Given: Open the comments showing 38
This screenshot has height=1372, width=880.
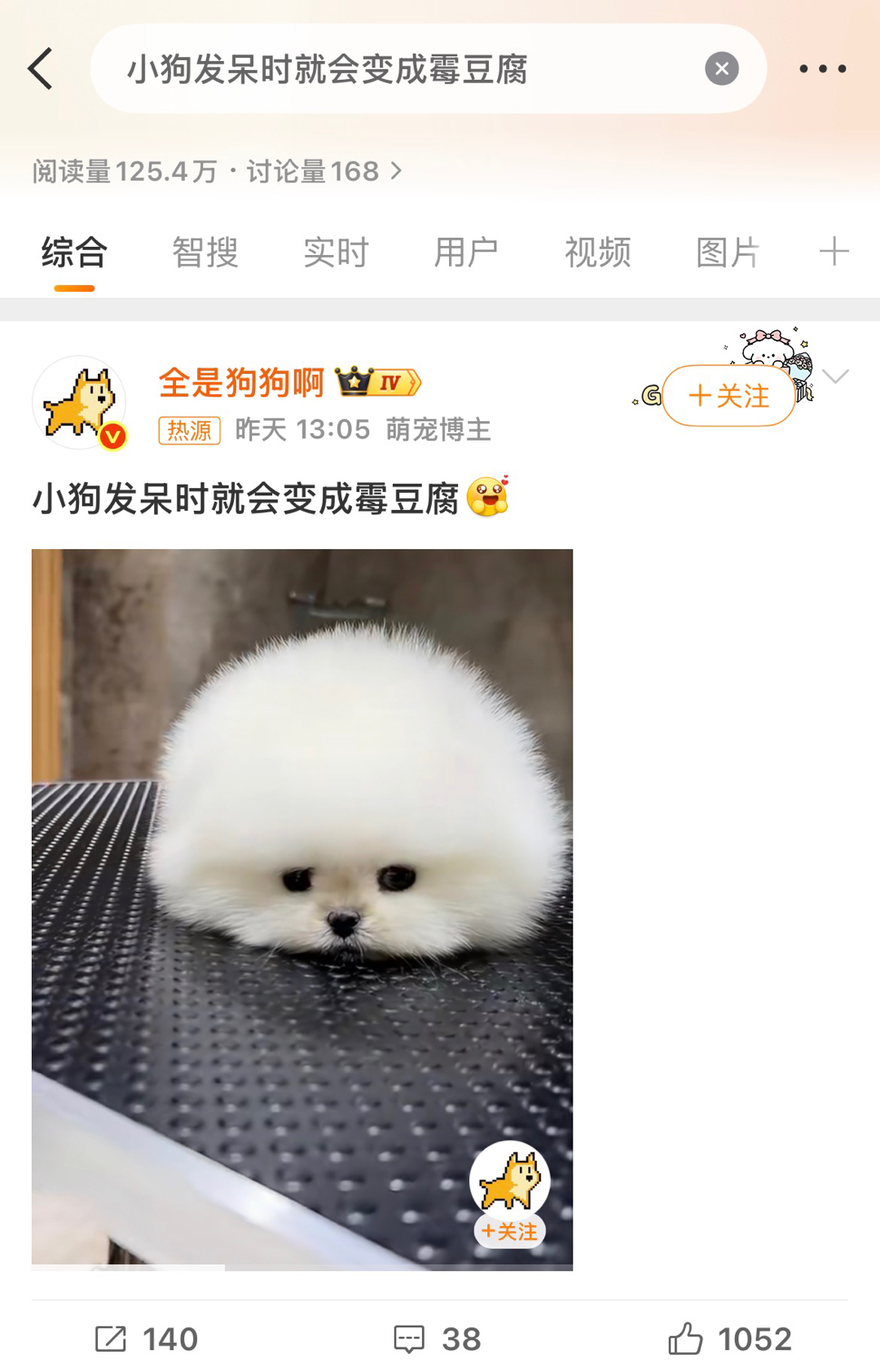Looking at the screenshot, I should pyautogui.click(x=438, y=1339).
